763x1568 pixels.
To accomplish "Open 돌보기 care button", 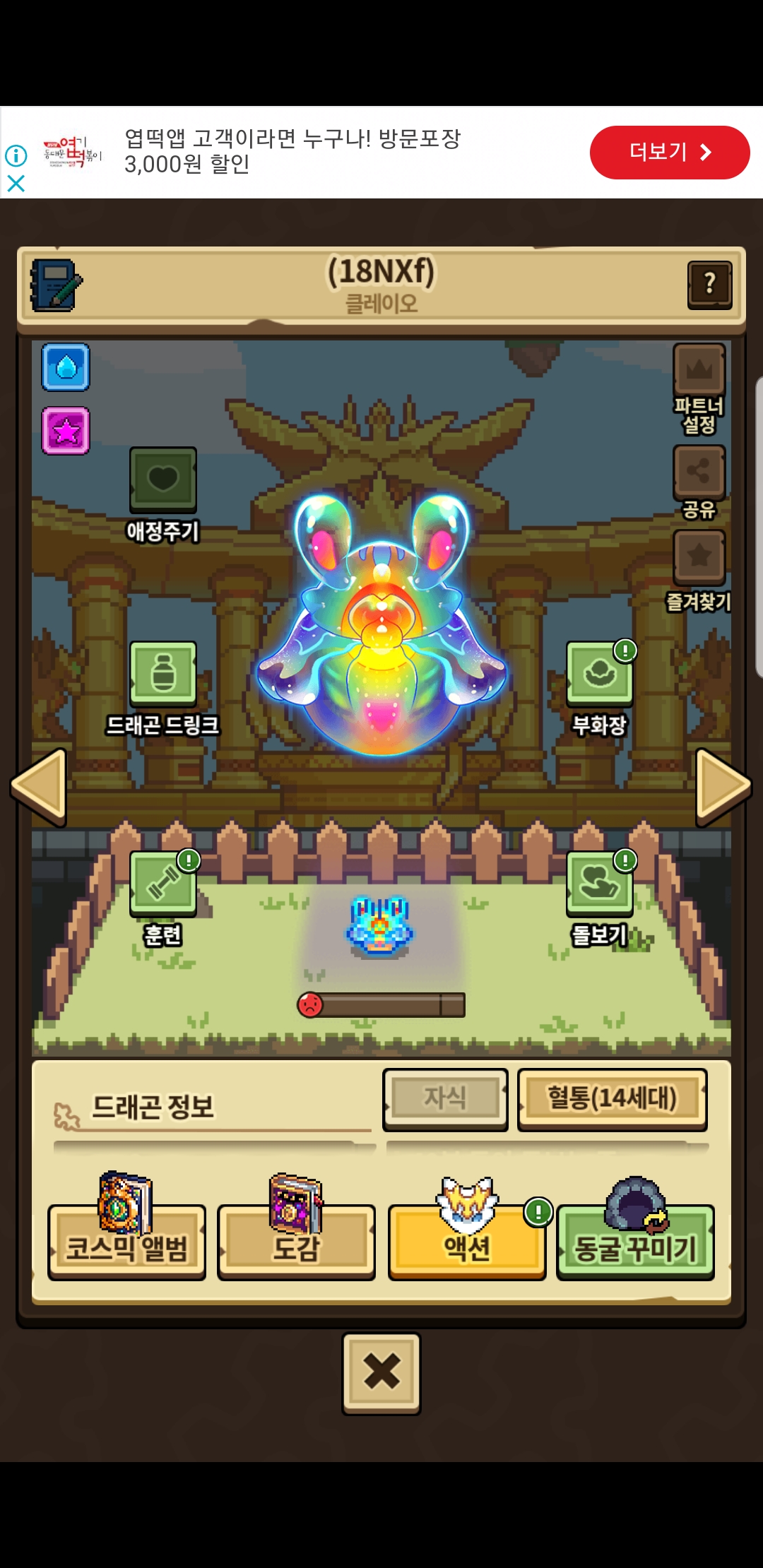I will click(600, 884).
